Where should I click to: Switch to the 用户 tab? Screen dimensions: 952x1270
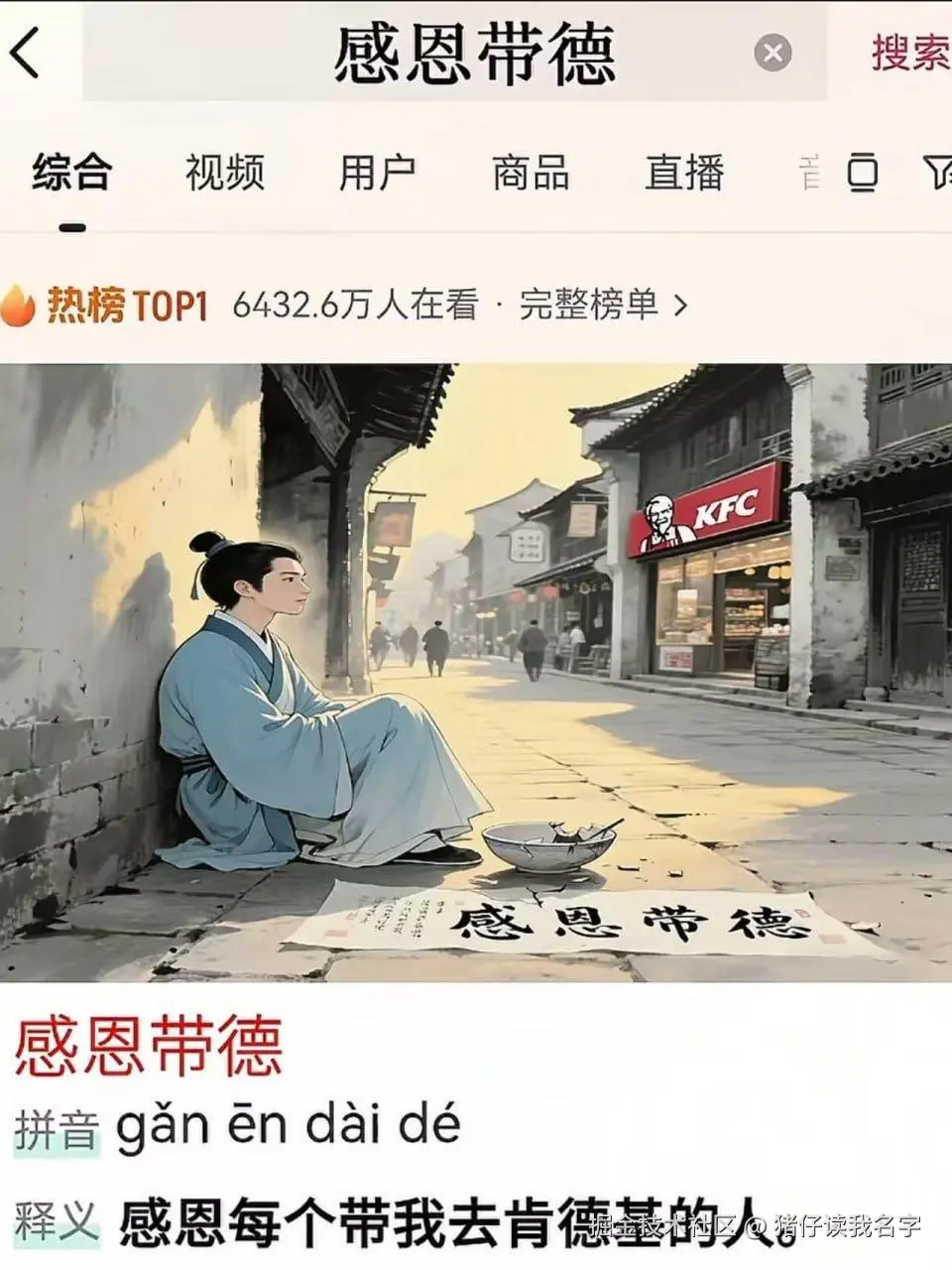[x=381, y=173]
